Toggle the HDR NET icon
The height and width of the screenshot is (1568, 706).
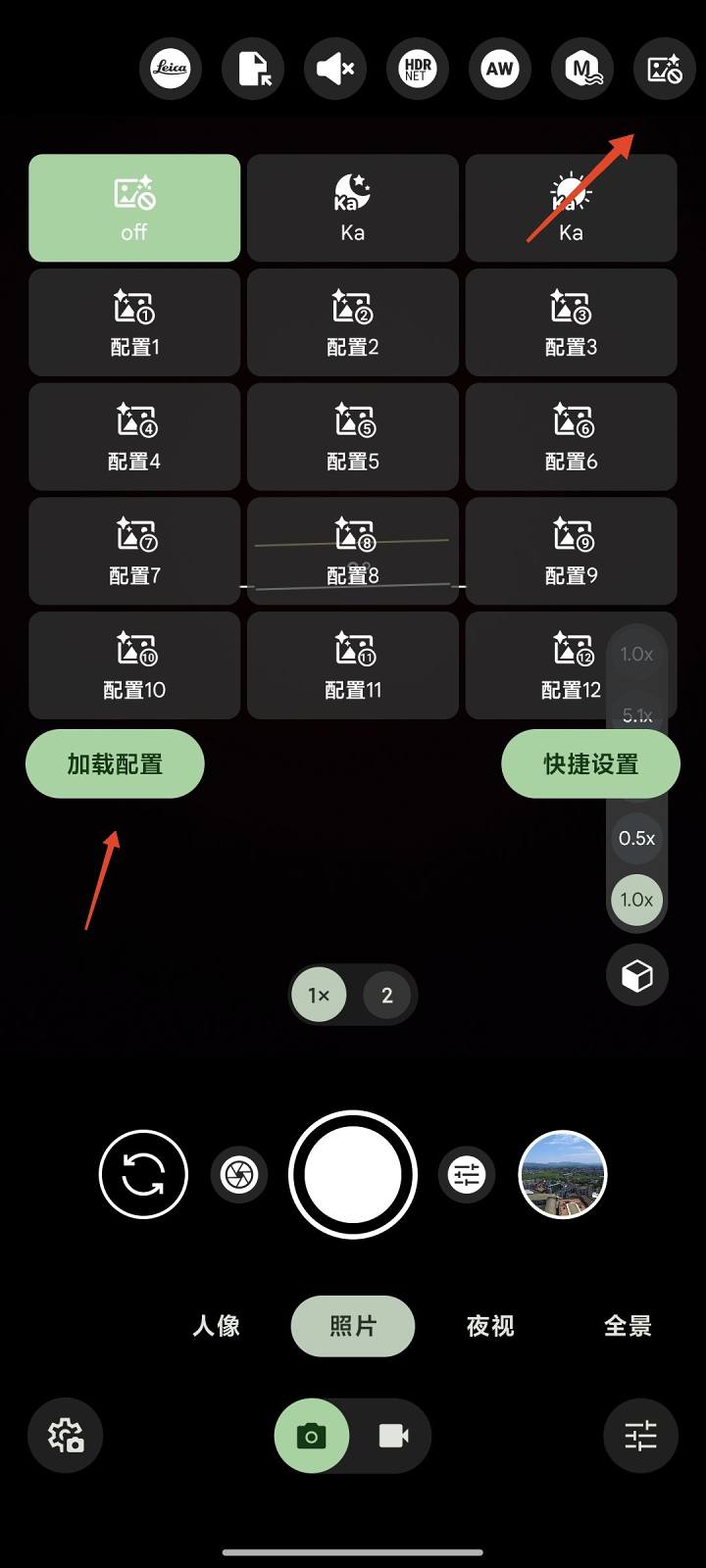pos(418,69)
